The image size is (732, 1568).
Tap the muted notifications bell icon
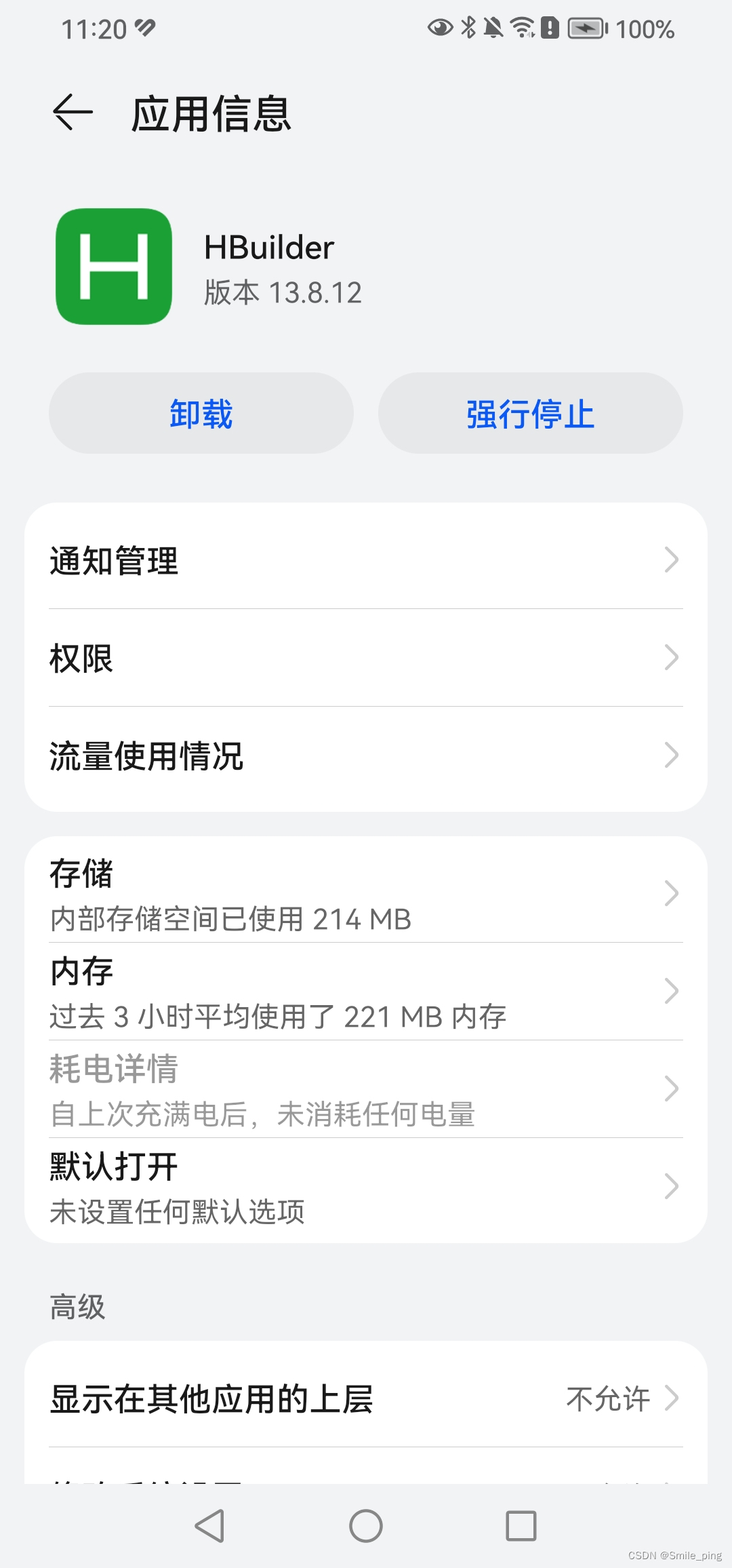[493, 27]
